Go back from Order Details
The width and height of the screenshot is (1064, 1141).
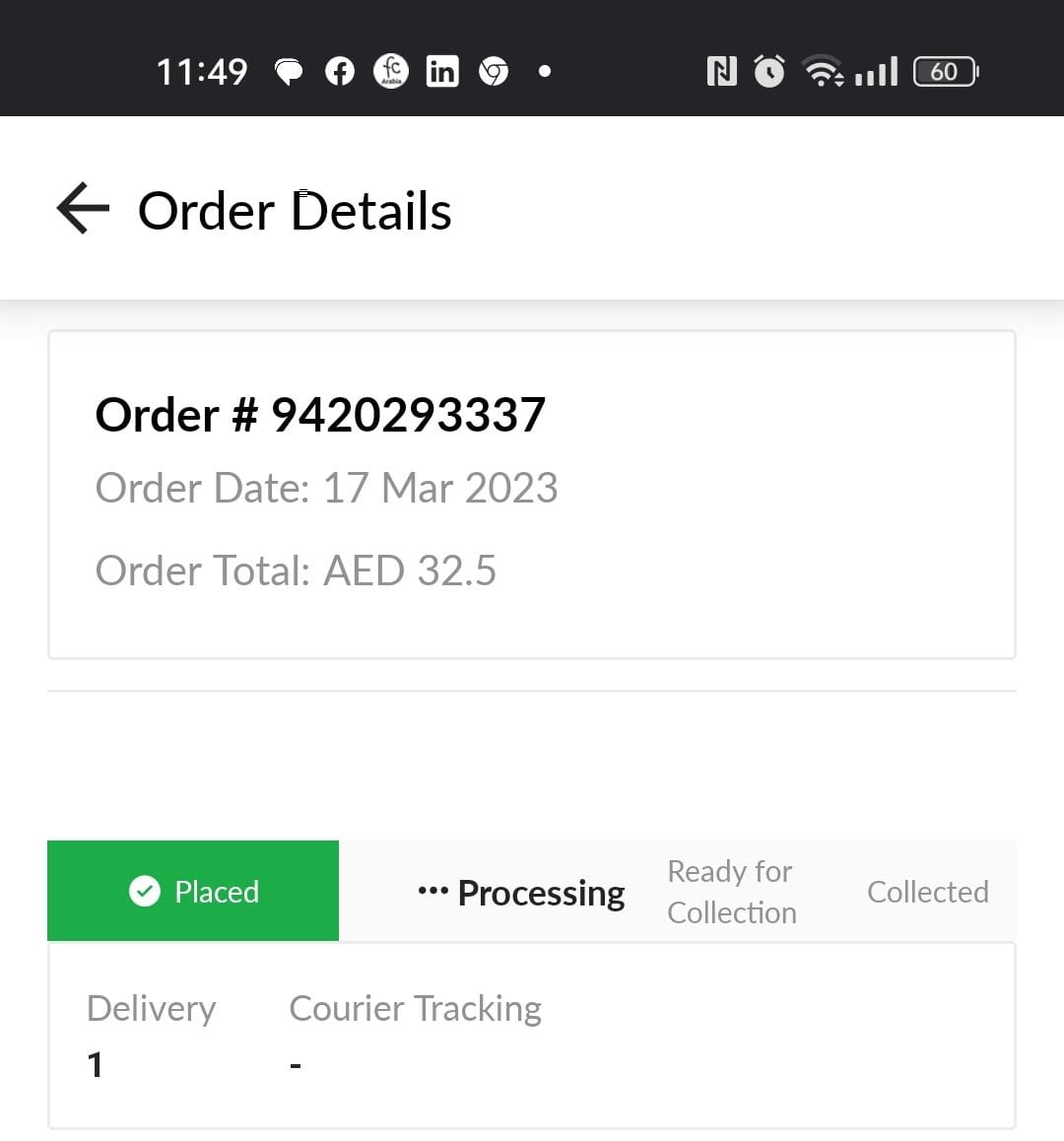coord(83,209)
